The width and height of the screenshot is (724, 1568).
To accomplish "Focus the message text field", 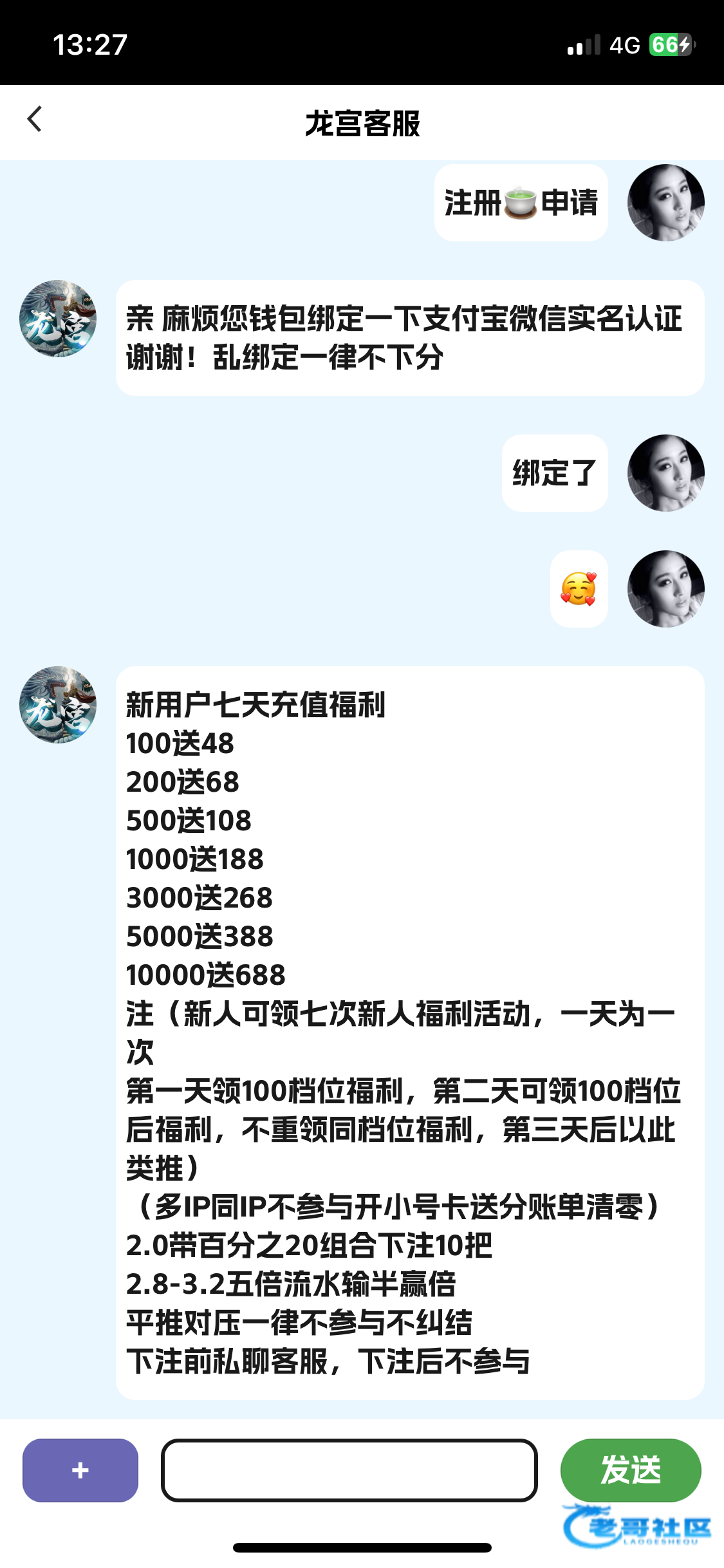I will pyautogui.click(x=349, y=1470).
